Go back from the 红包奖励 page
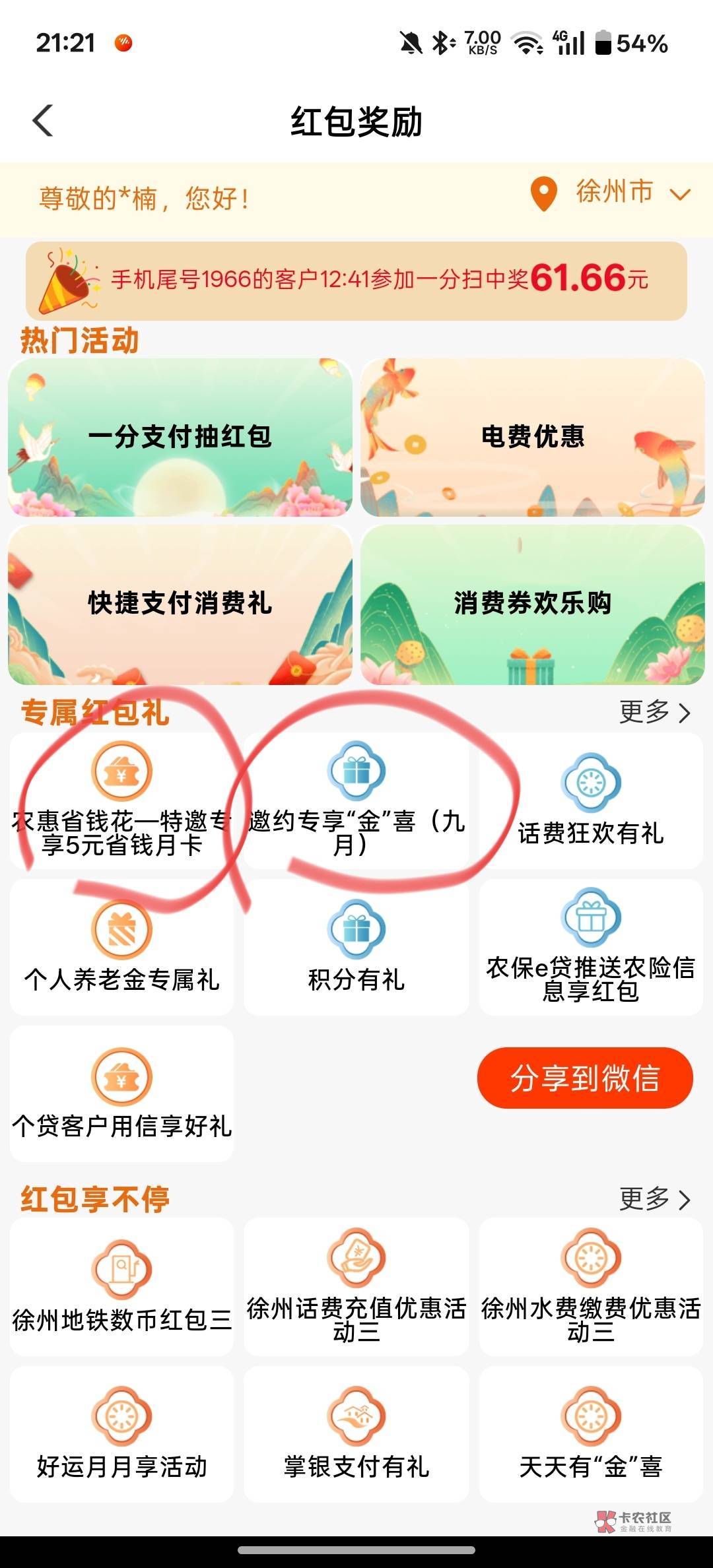The height and width of the screenshot is (1568, 713). [43, 121]
